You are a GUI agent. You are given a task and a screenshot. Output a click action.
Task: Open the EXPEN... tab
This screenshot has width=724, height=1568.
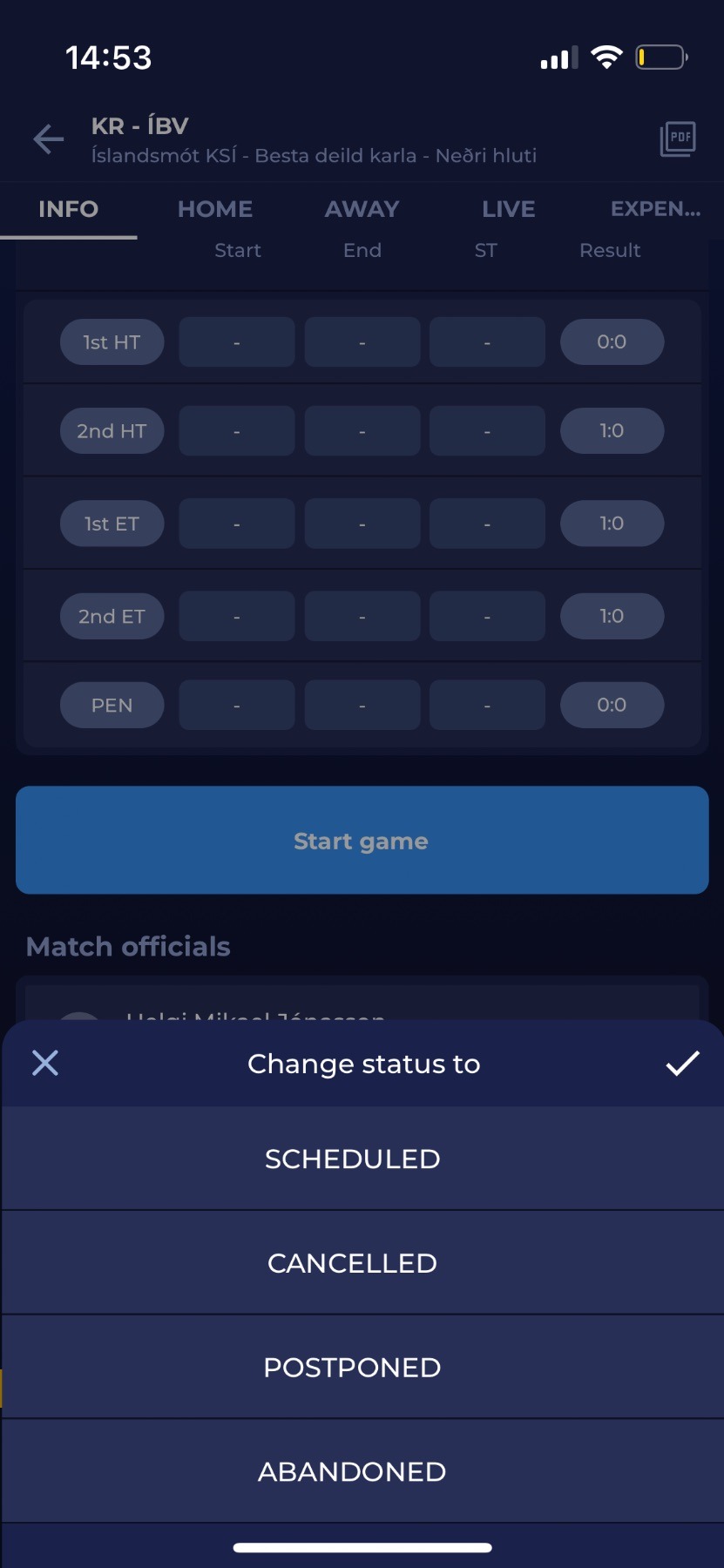655,209
